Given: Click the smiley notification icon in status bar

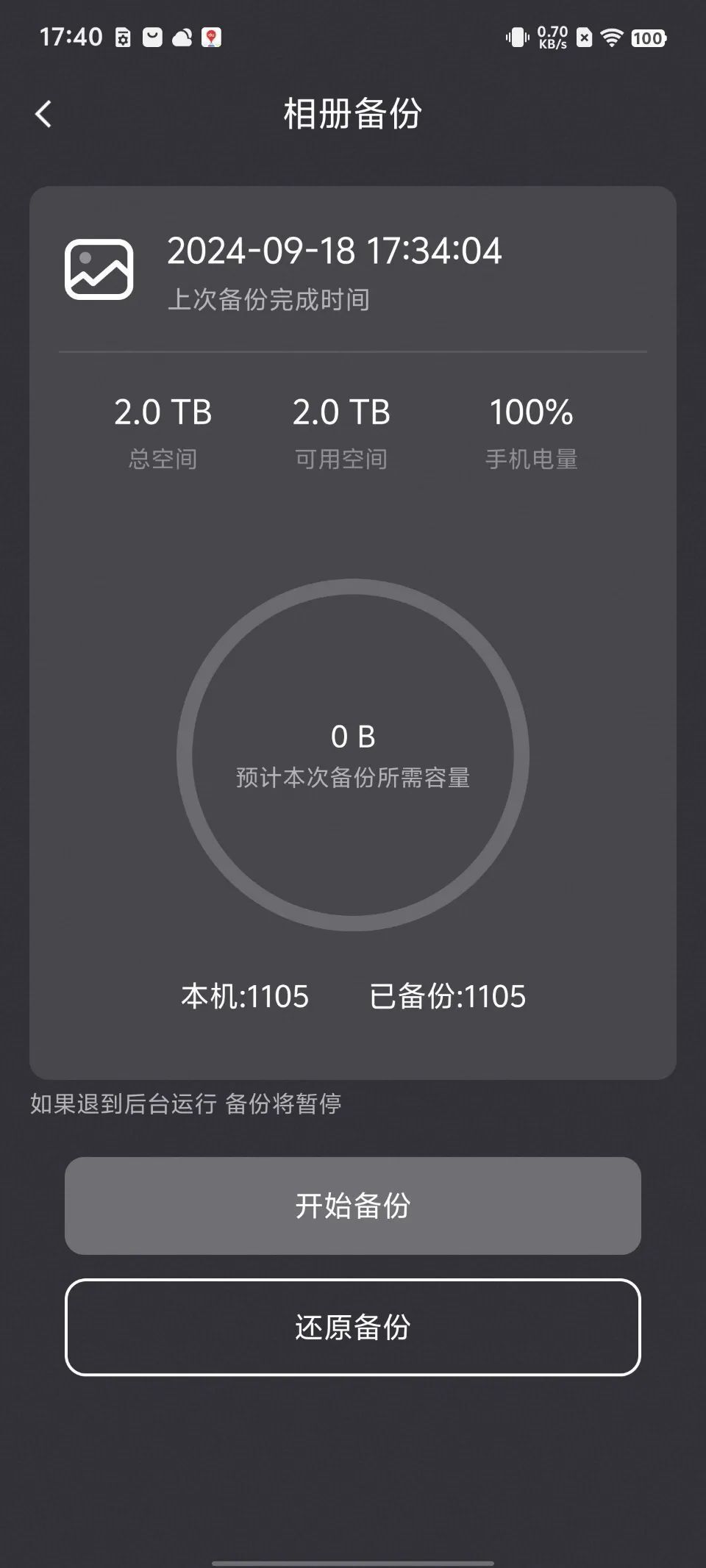Looking at the screenshot, I should (x=151, y=35).
